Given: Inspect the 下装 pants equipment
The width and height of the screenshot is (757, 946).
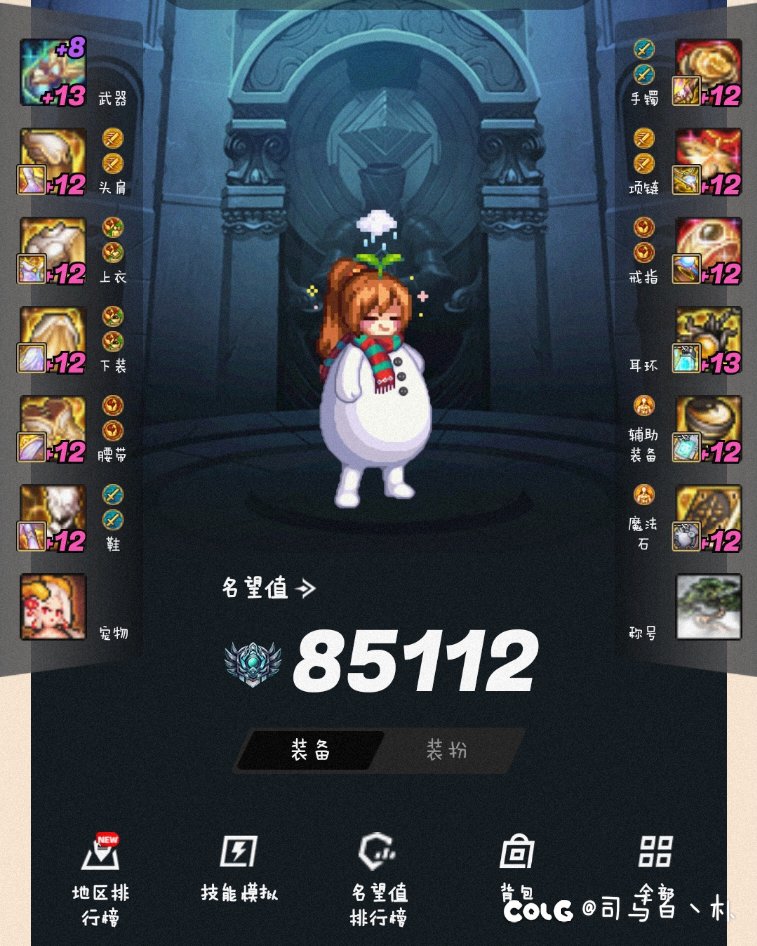Looking at the screenshot, I should (x=53, y=339).
